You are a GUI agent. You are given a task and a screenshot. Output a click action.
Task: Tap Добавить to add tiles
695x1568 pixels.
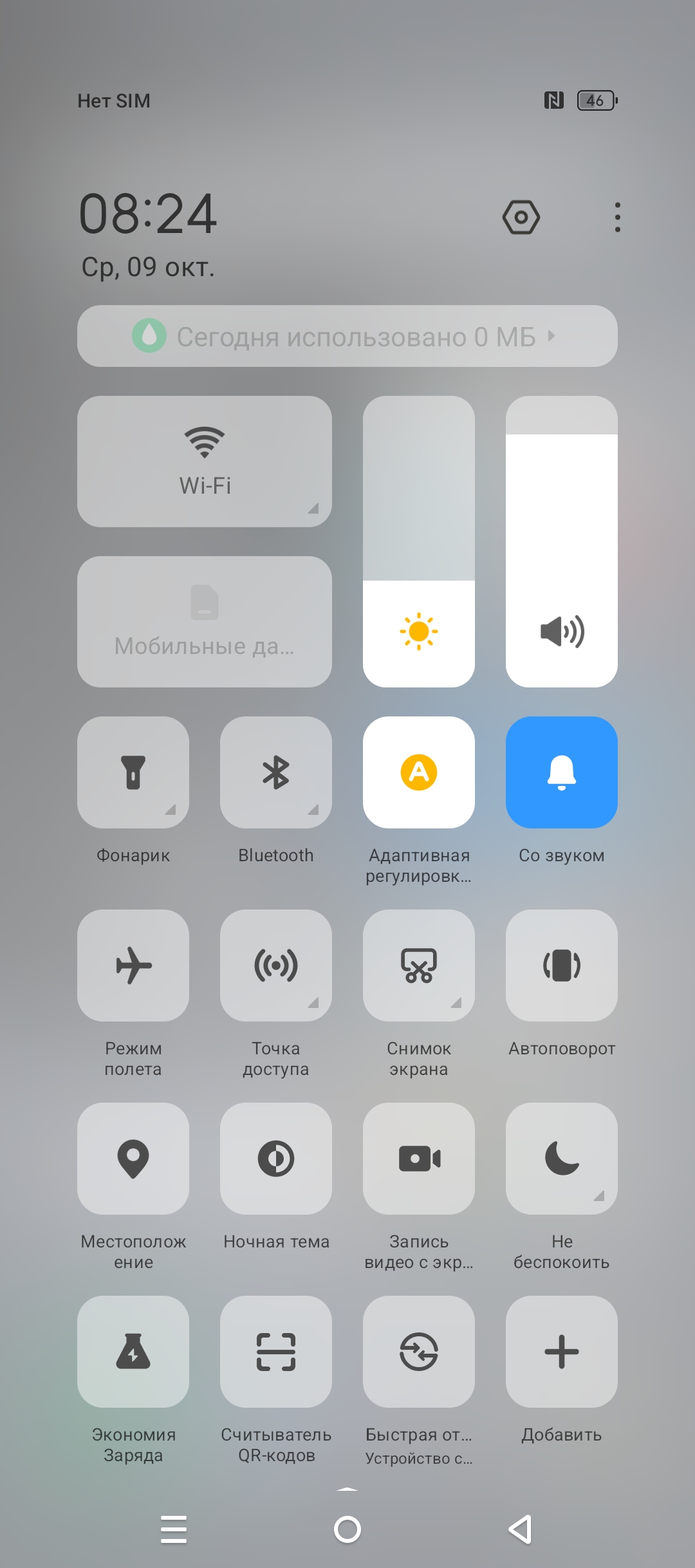tap(562, 1352)
